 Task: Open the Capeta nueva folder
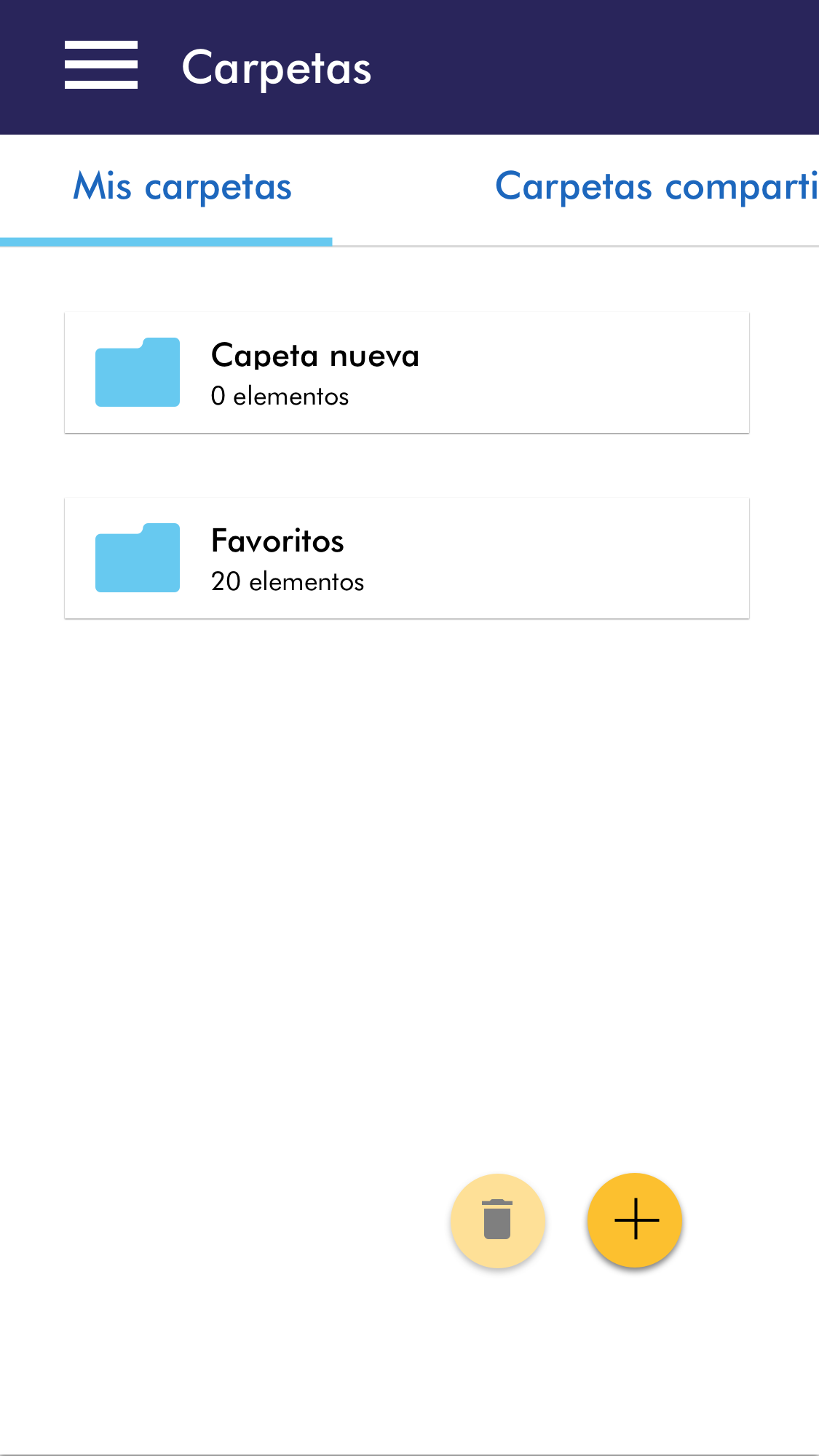pos(406,373)
